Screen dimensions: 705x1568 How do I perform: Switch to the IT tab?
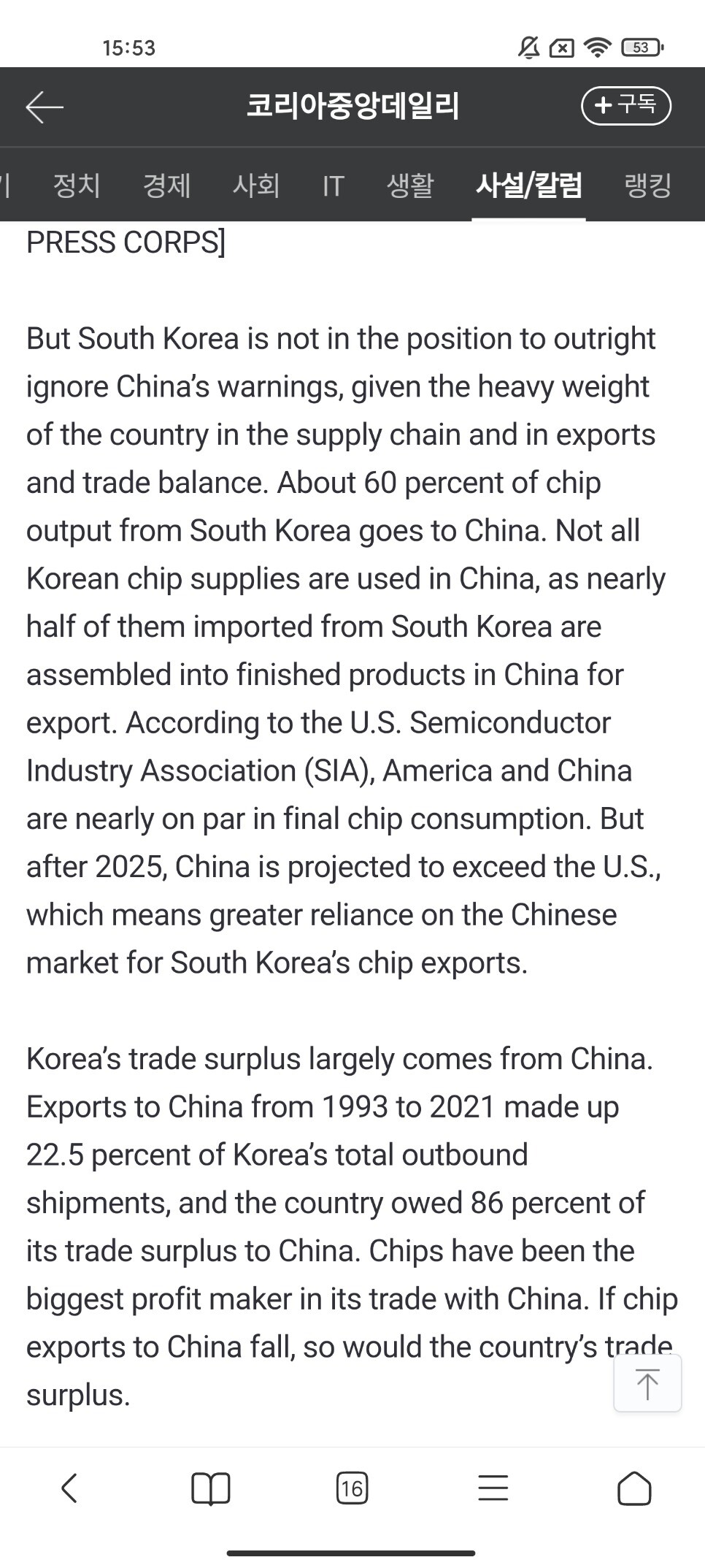[333, 186]
